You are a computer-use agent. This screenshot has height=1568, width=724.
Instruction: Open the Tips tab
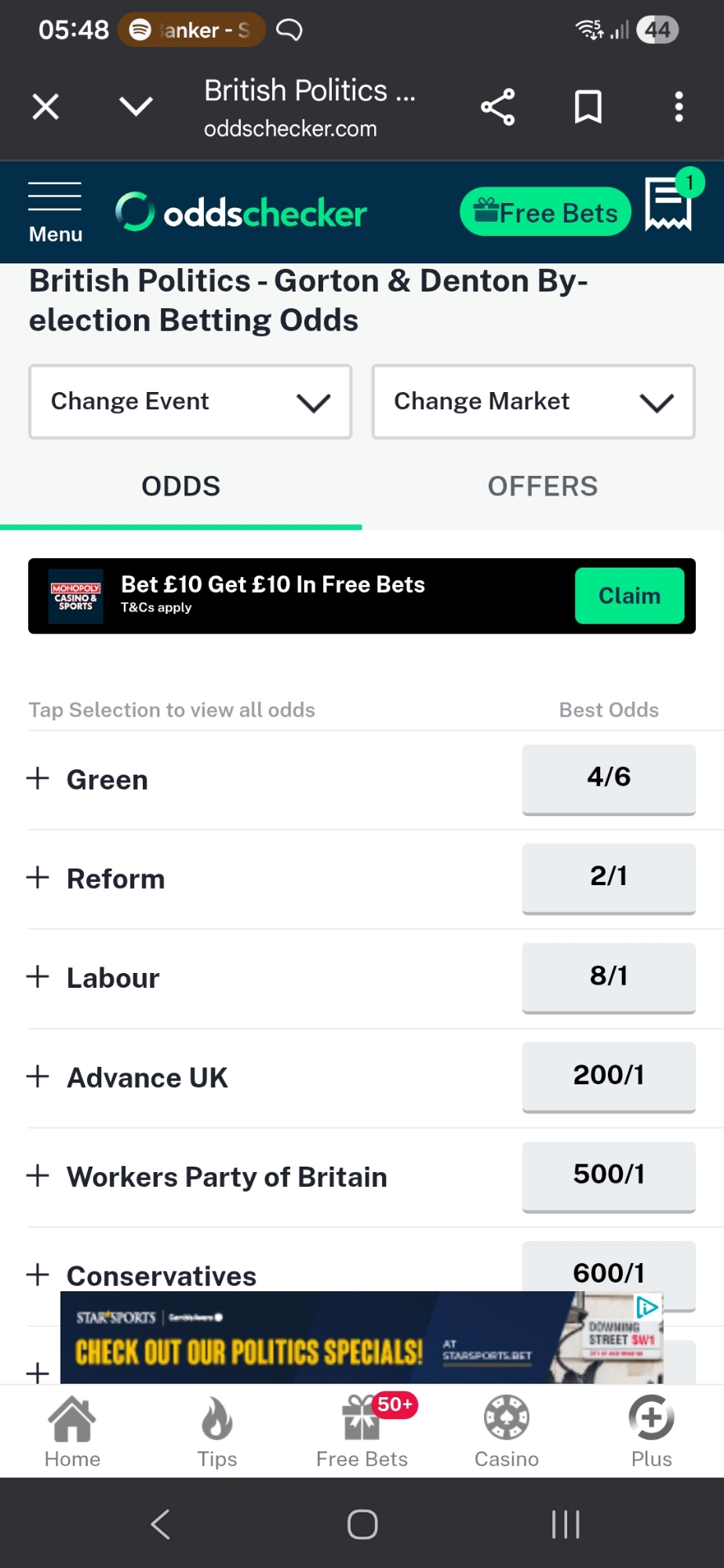click(x=216, y=1432)
